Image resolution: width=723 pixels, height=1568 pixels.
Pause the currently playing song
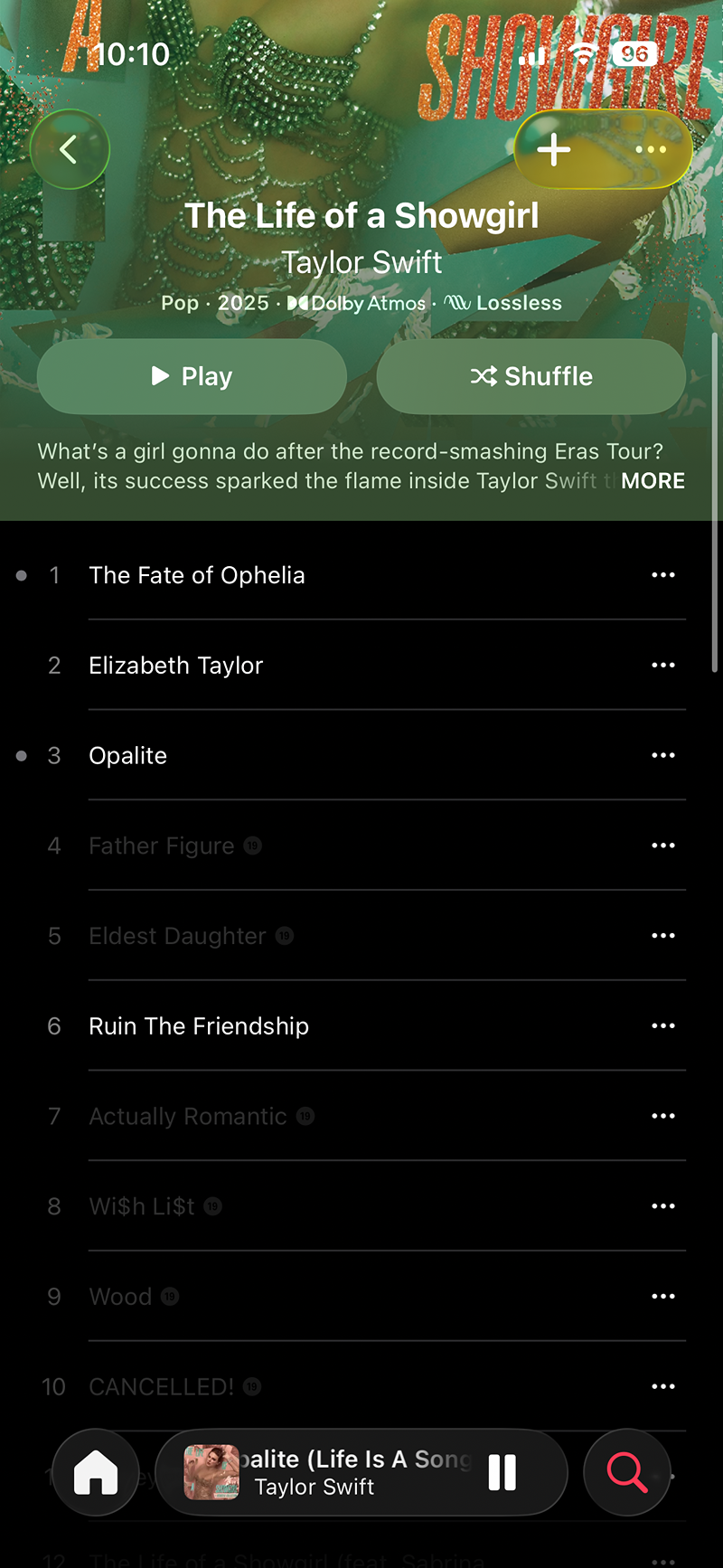502,1472
